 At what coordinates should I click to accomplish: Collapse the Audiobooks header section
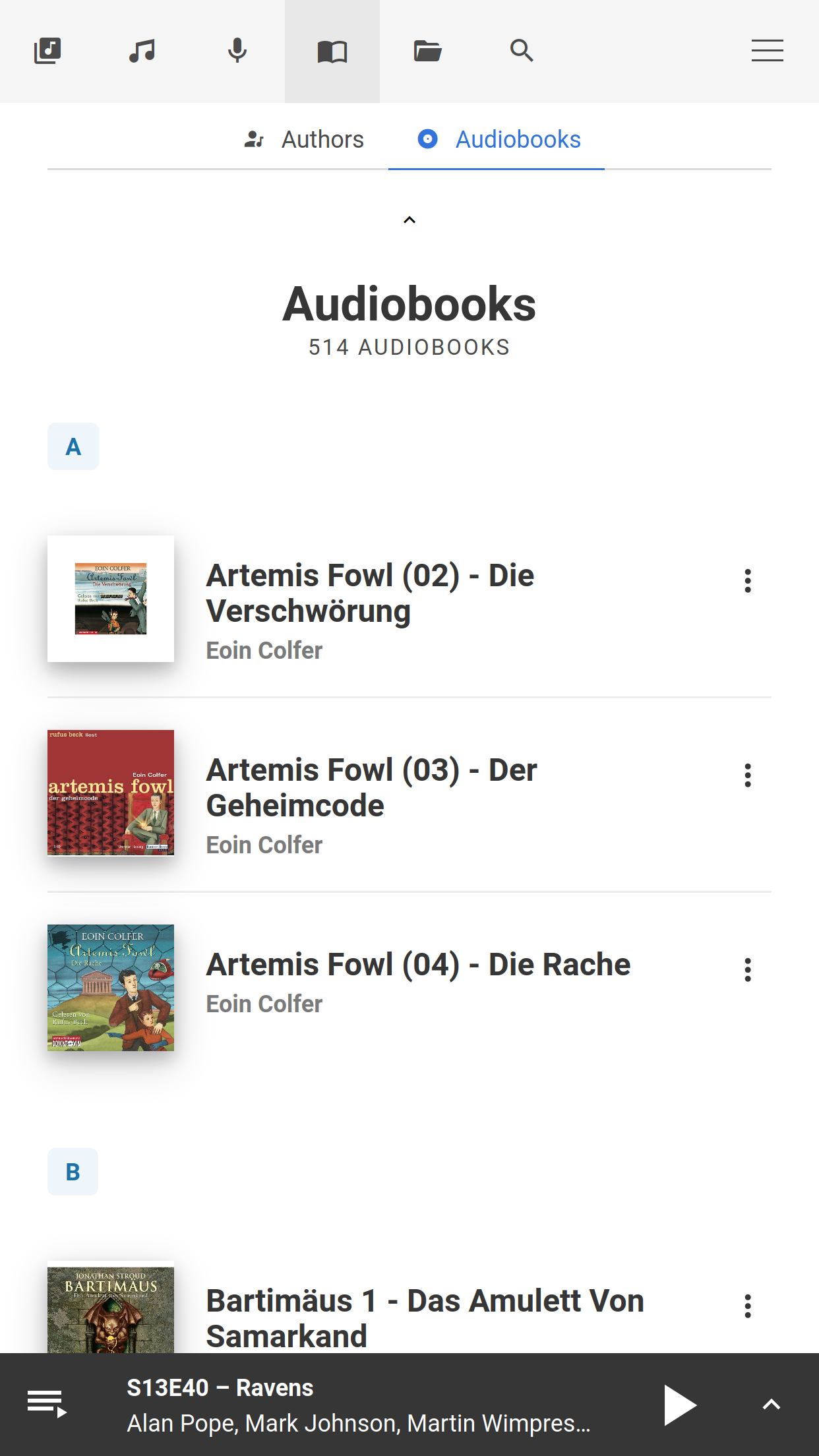[409, 220]
